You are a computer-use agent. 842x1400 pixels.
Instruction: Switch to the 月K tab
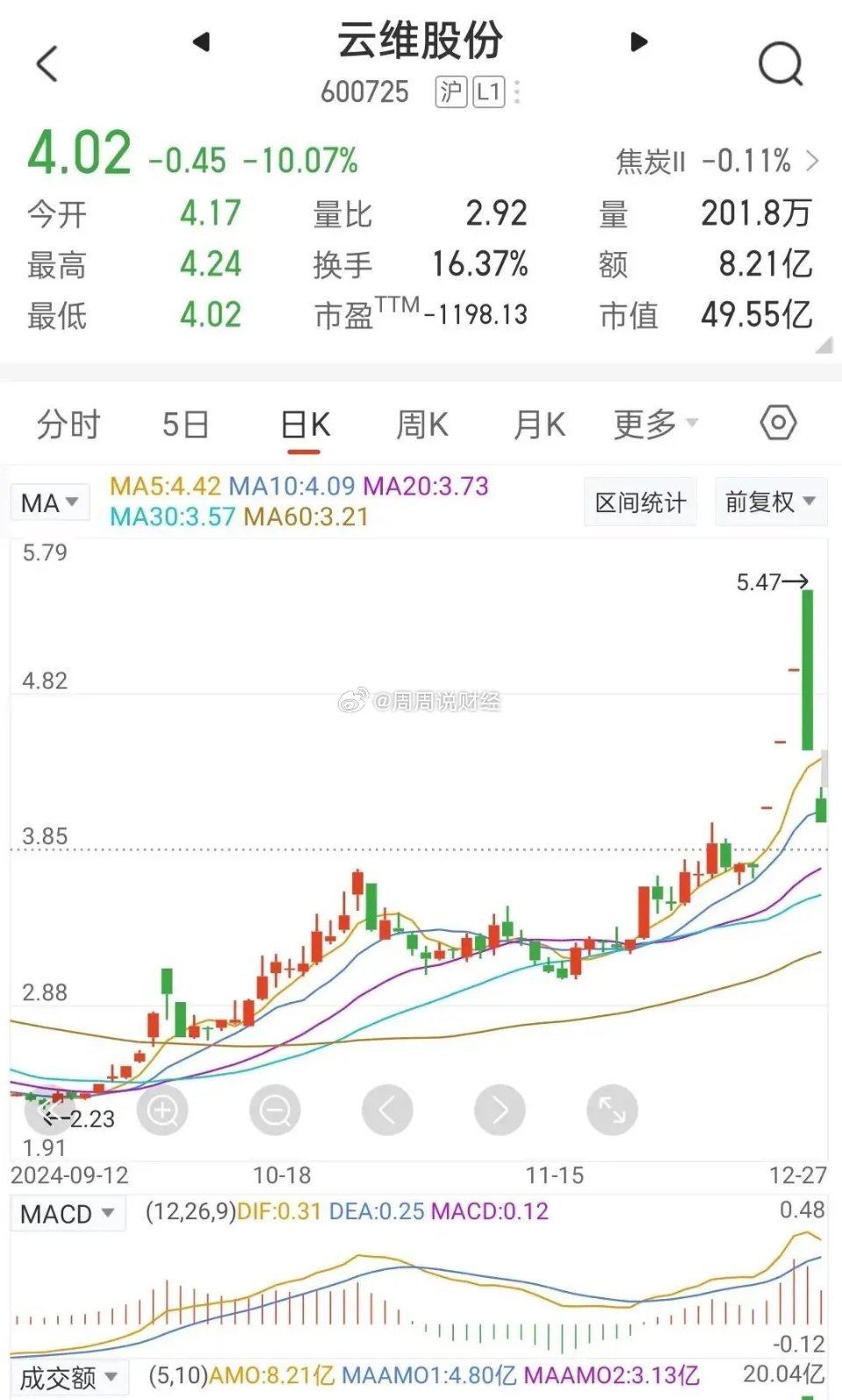point(539,425)
